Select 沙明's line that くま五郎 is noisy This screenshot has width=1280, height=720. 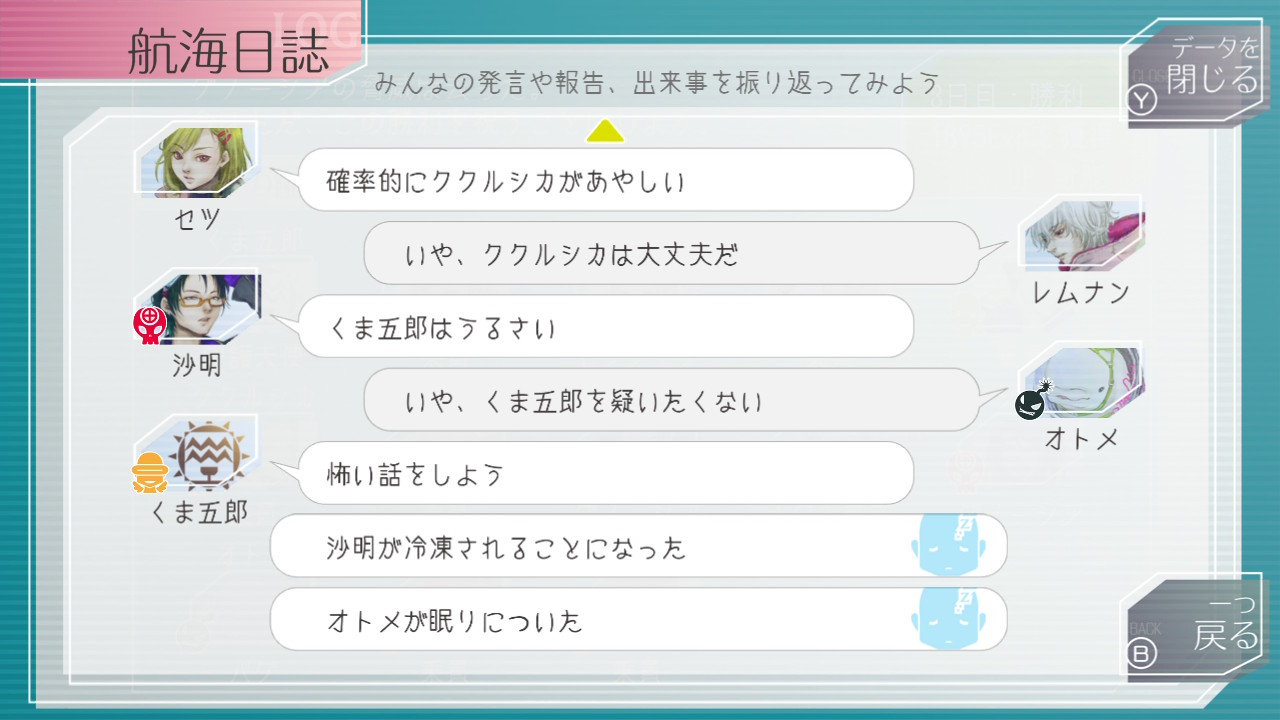point(606,327)
